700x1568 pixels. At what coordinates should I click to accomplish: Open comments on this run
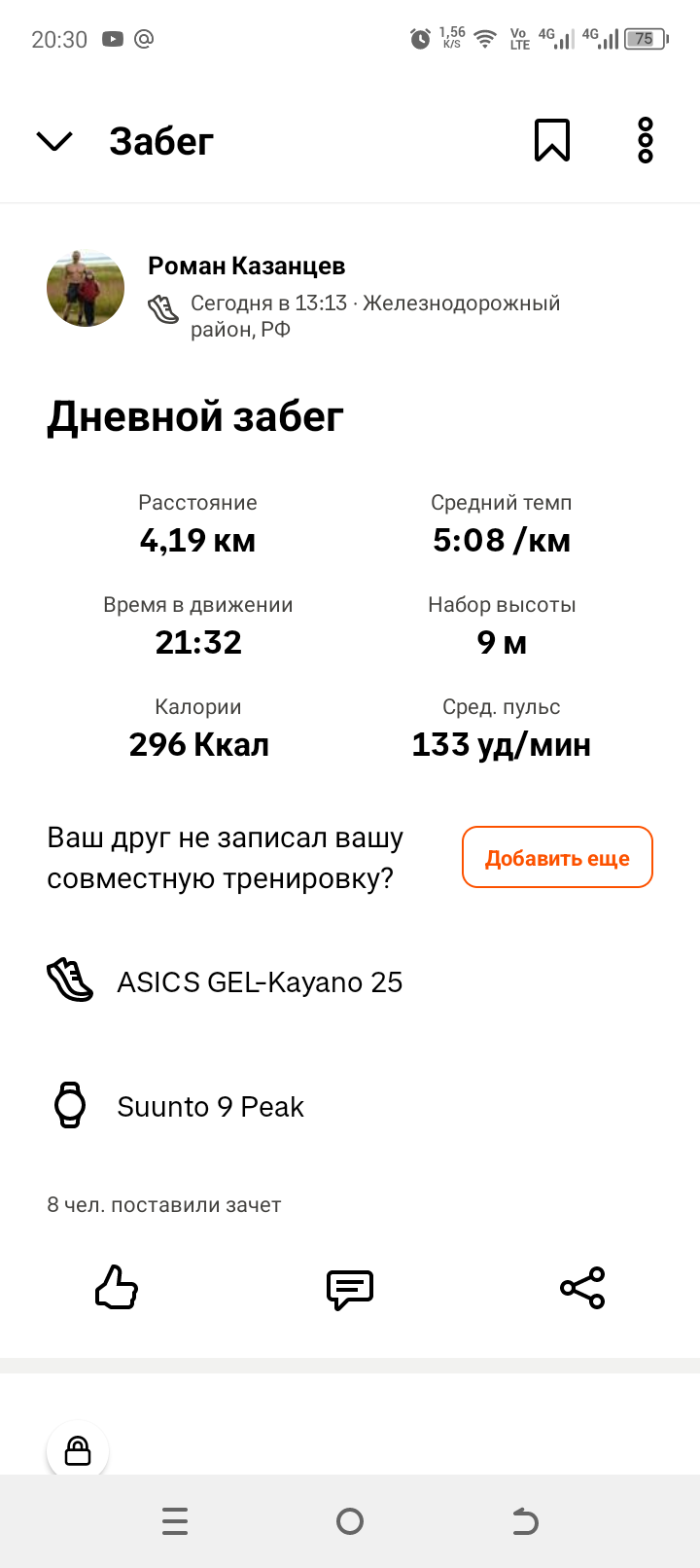point(350,1289)
